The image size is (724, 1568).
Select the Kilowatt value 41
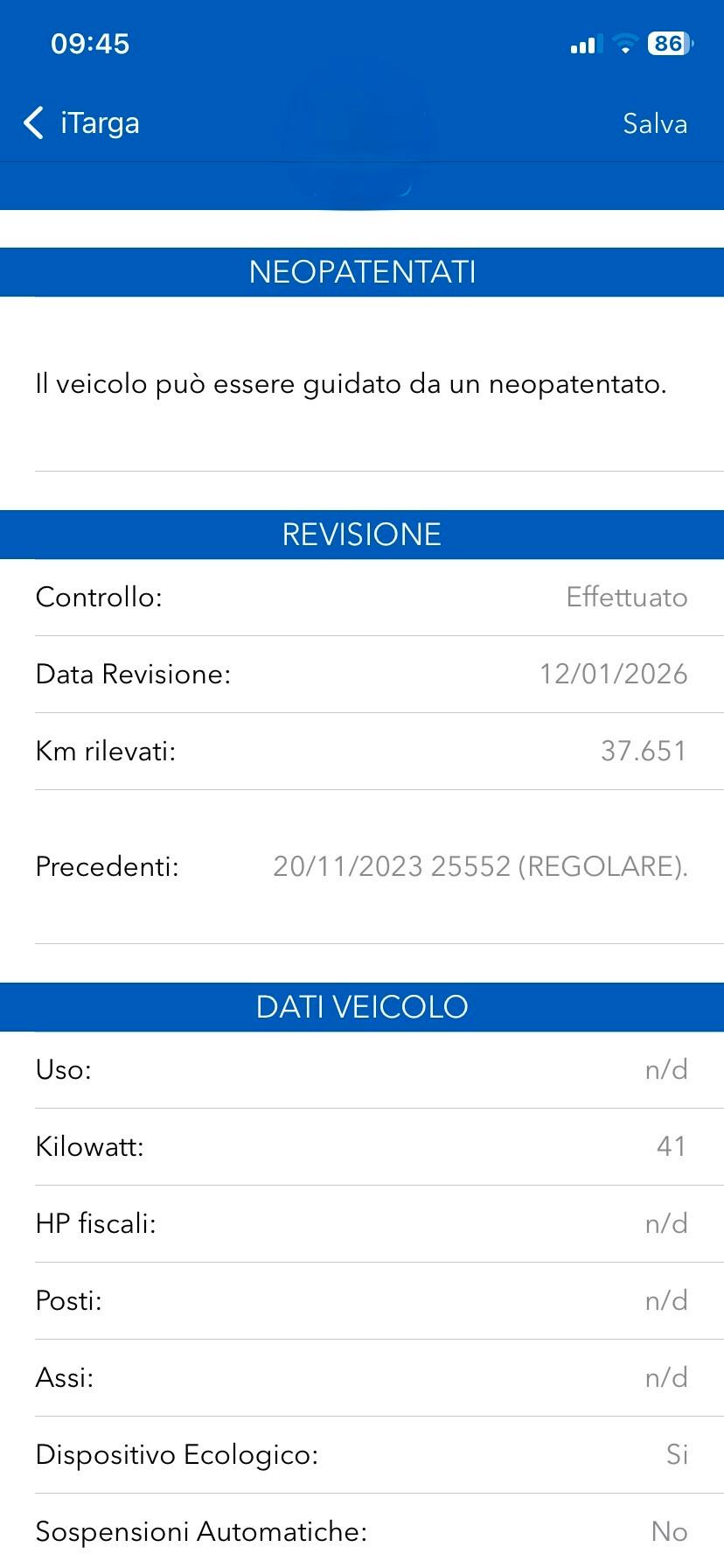tap(362, 1146)
